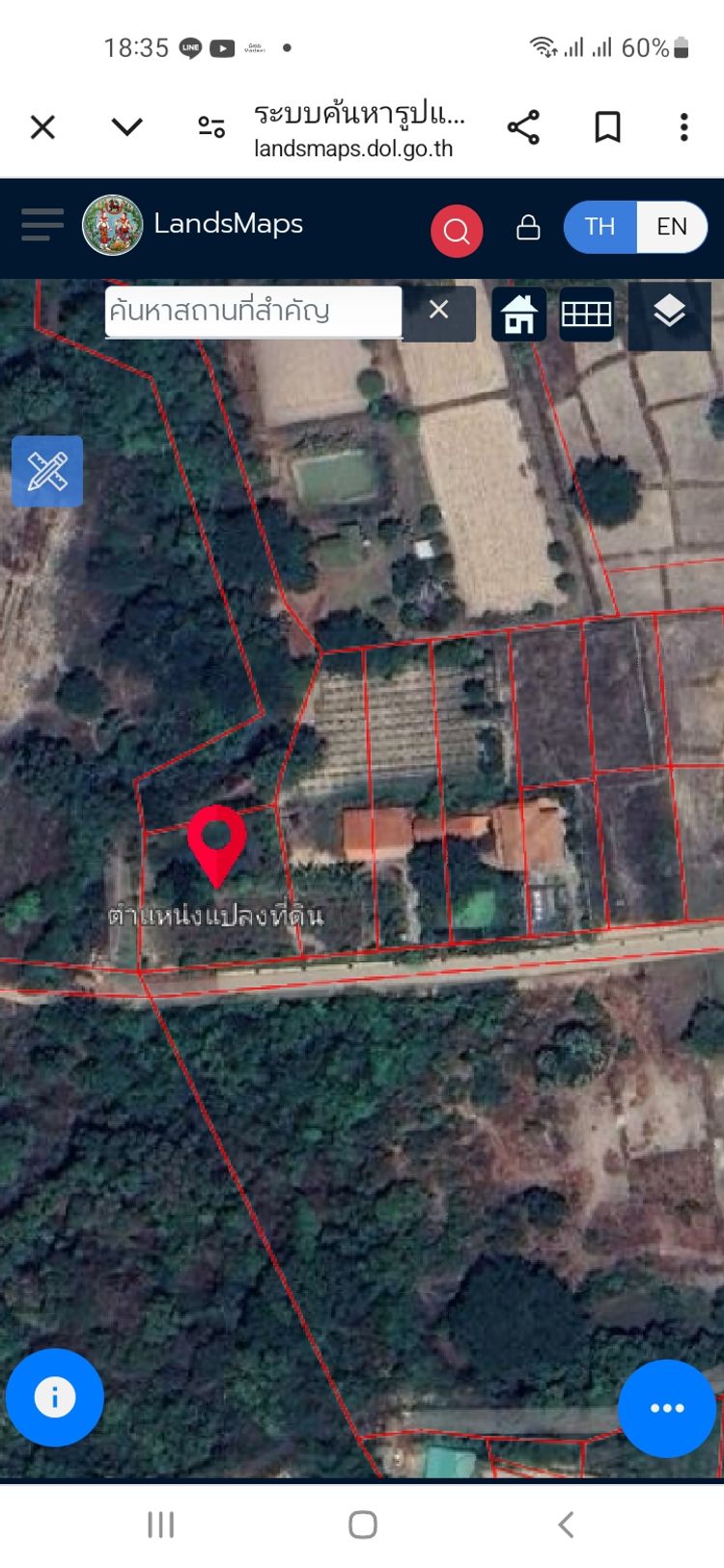Viewport: 724px width, 1568px height.
Task: Switch language to TH
Action: pos(599,227)
